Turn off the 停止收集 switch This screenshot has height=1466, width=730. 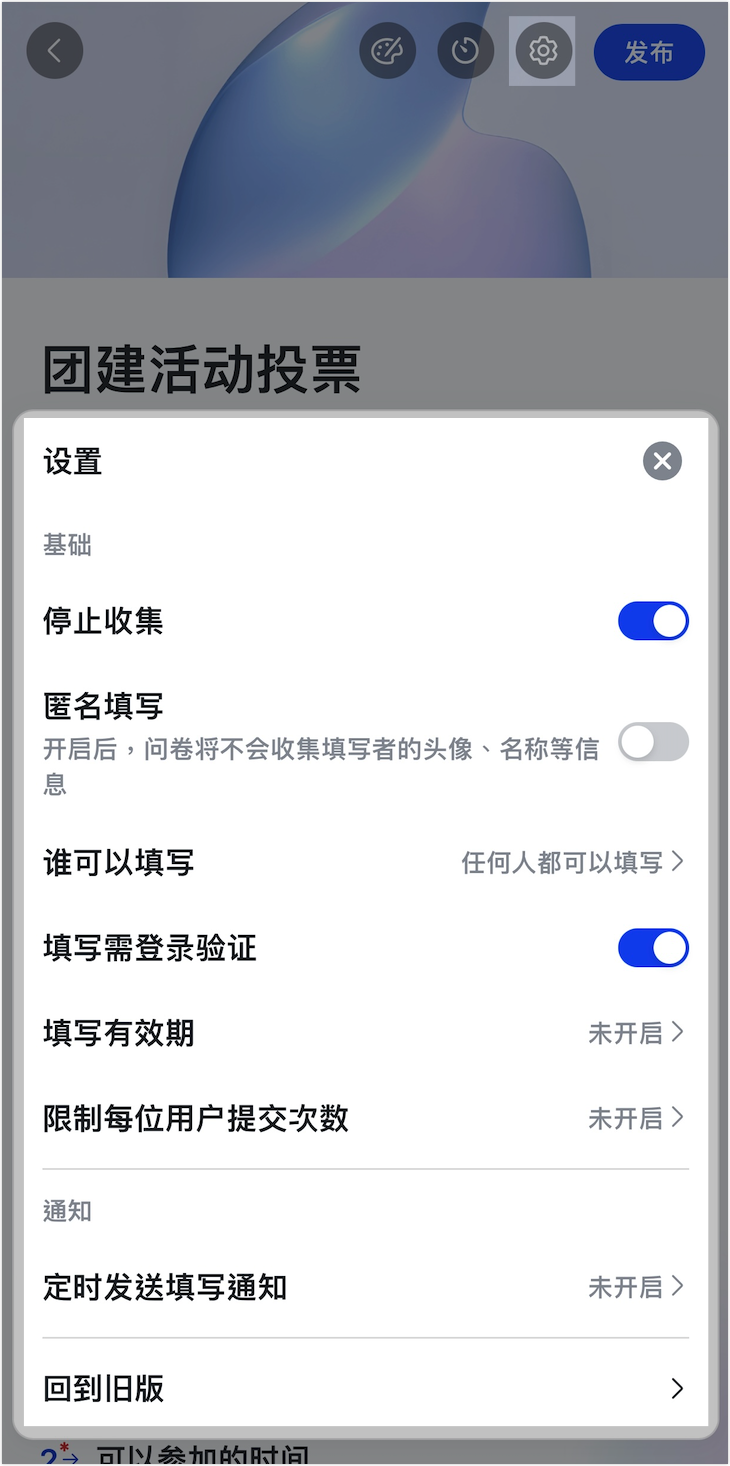(x=653, y=621)
